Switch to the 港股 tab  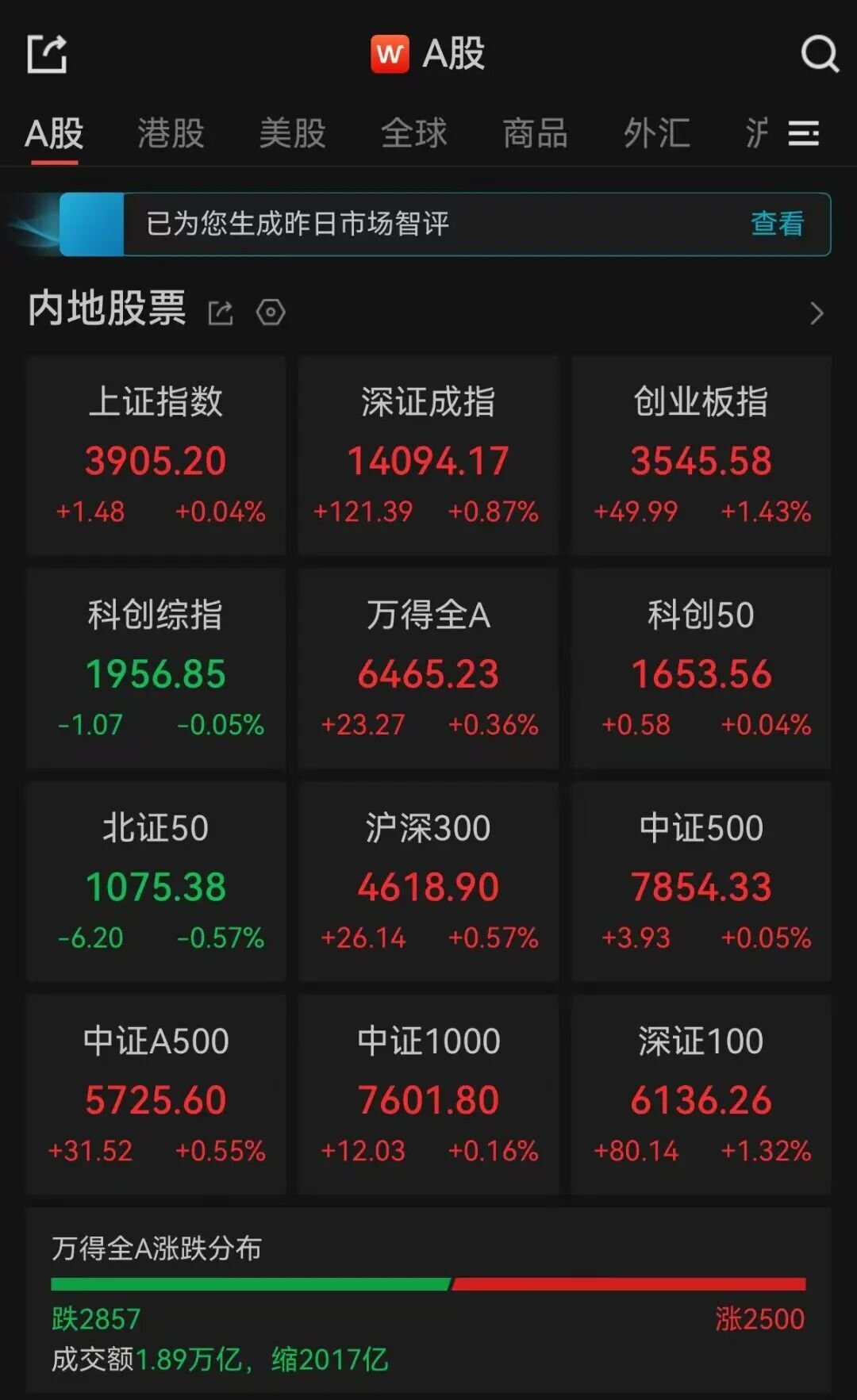click(x=171, y=133)
